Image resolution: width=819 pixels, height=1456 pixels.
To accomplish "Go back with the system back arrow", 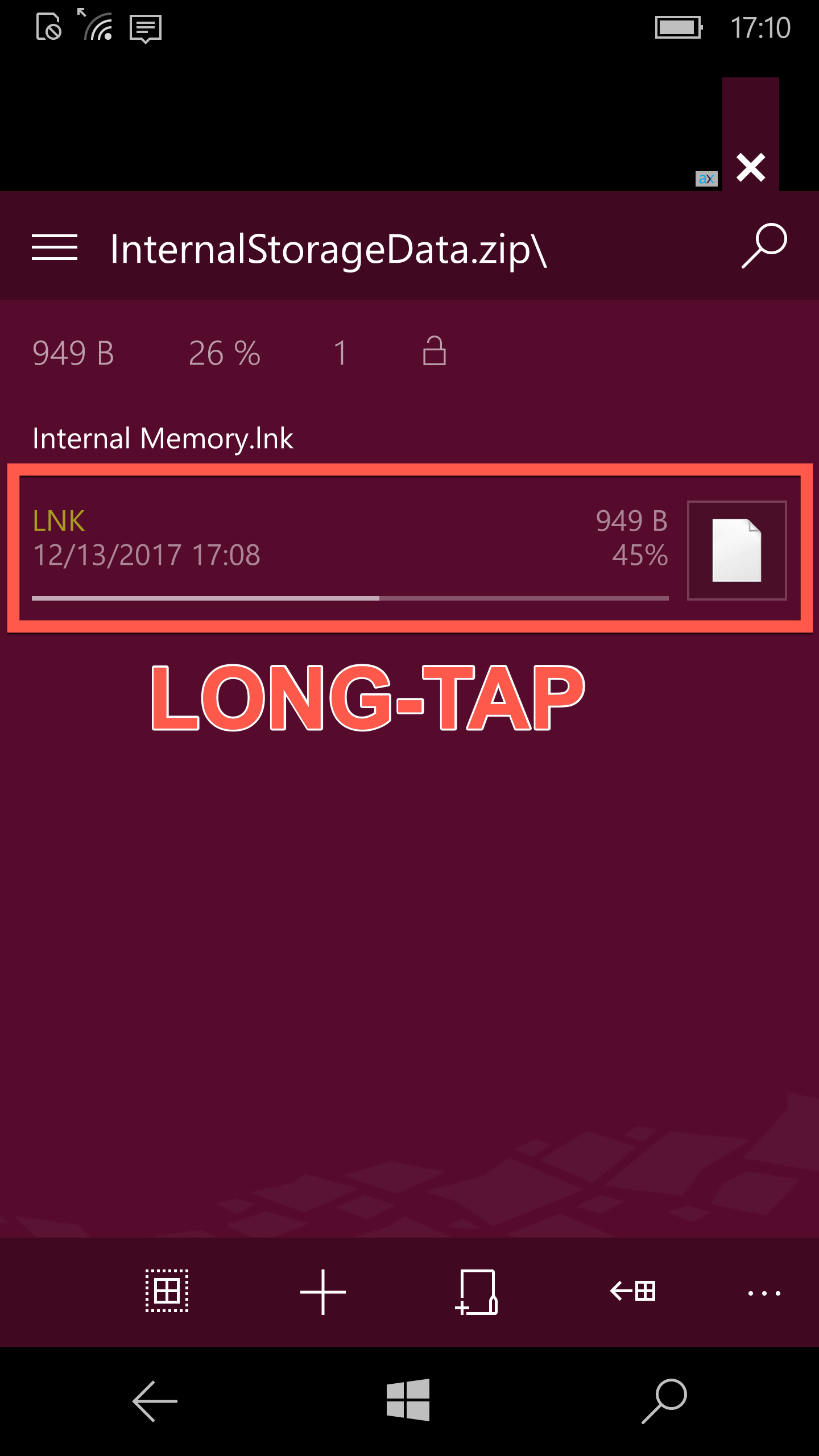I will [x=155, y=1401].
